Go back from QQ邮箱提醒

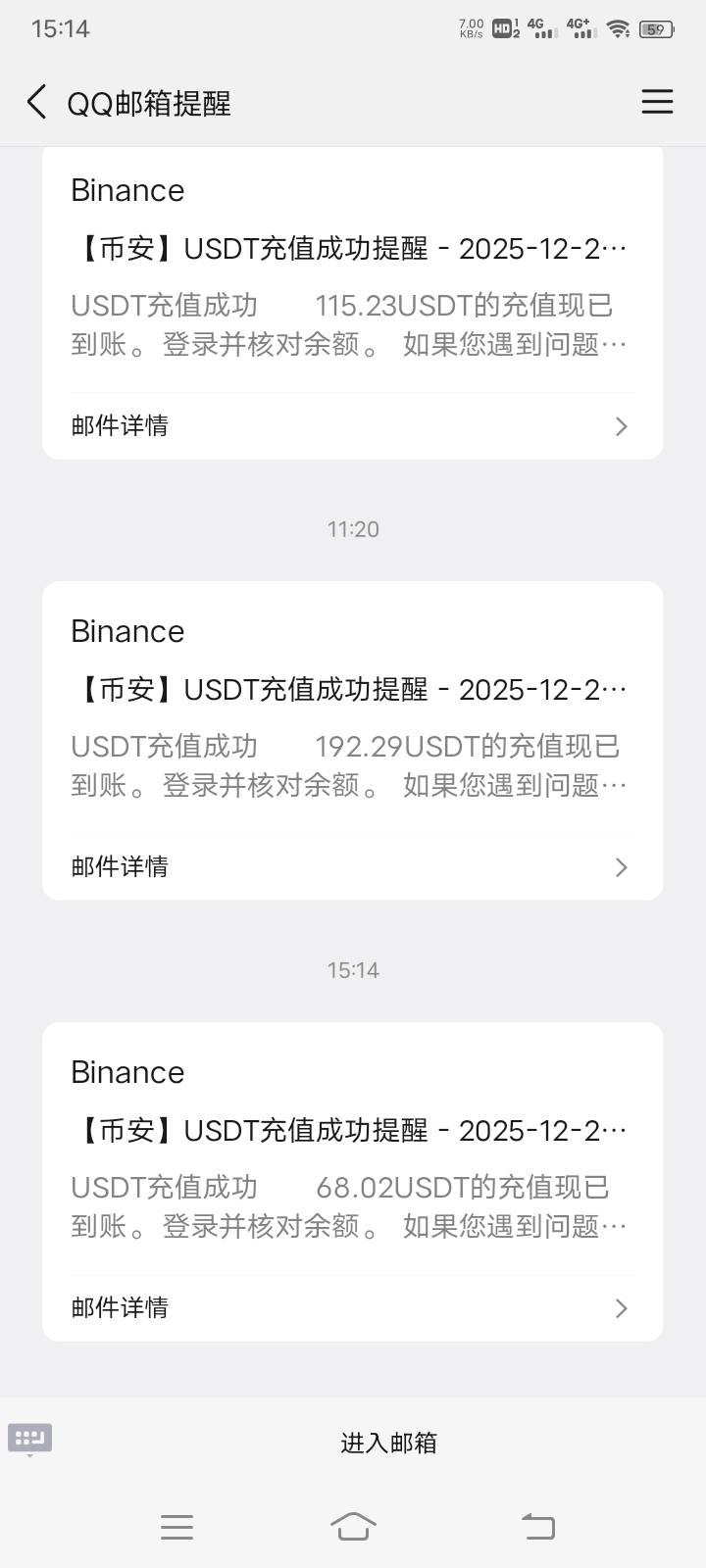point(37,102)
